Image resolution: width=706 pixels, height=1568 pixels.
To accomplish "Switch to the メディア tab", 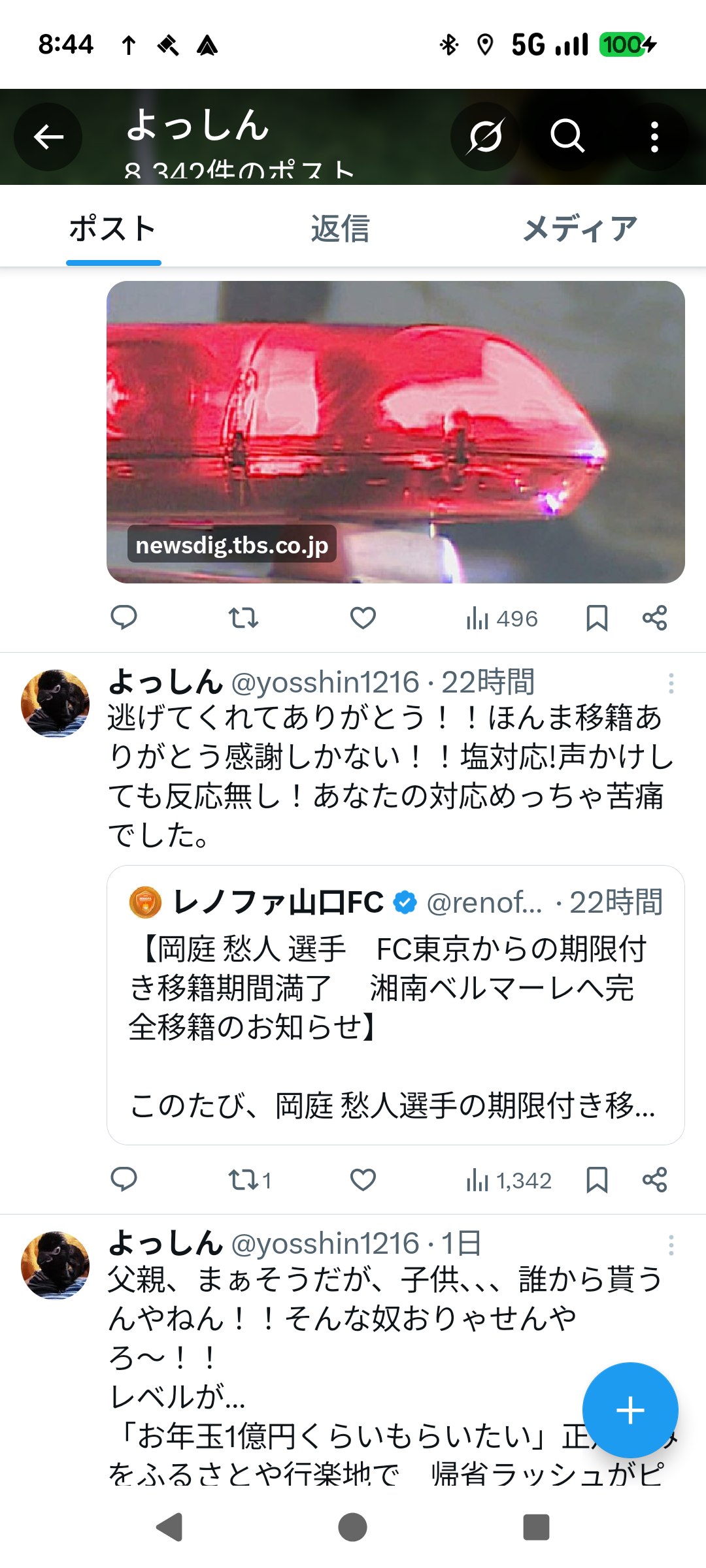I will pos(580,229).
